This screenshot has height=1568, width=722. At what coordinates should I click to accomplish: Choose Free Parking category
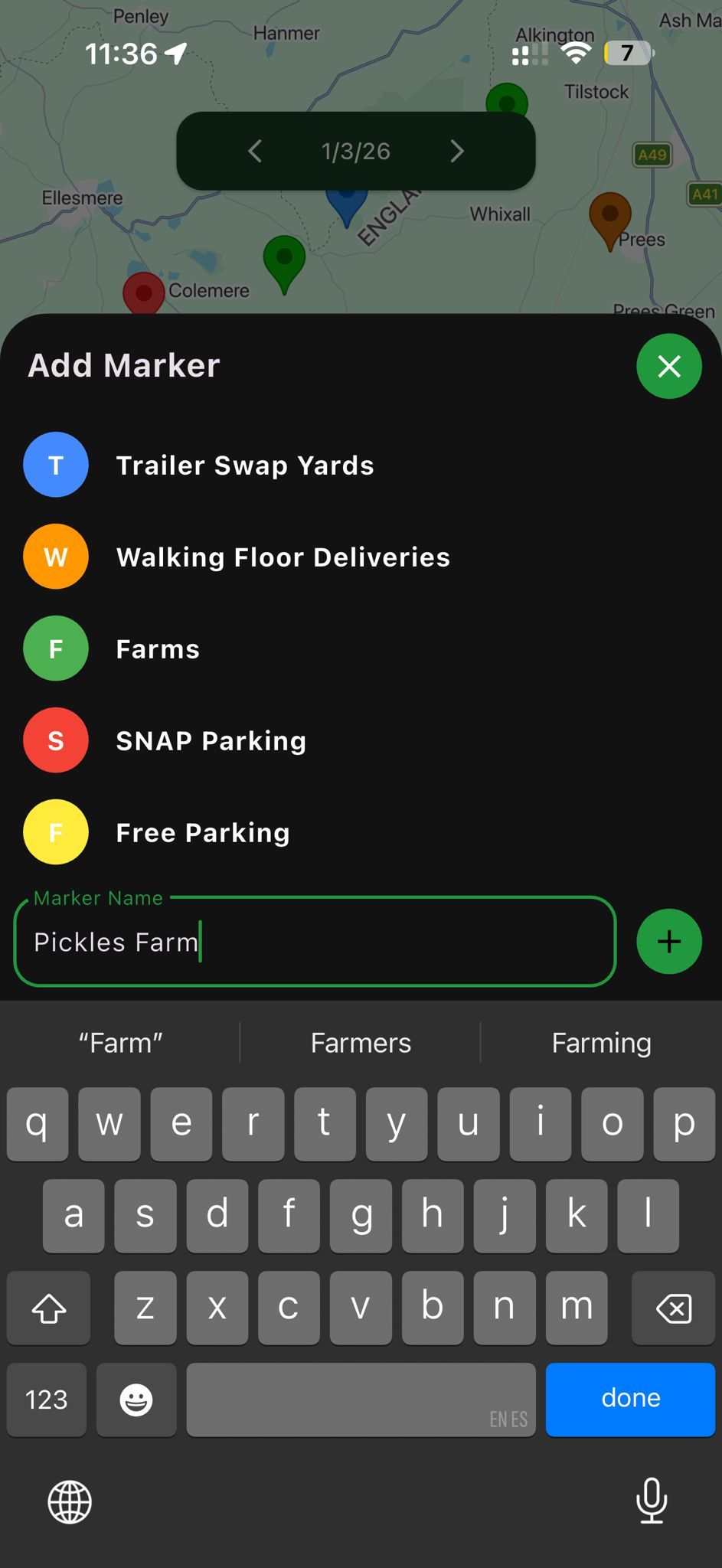[202, 832]
